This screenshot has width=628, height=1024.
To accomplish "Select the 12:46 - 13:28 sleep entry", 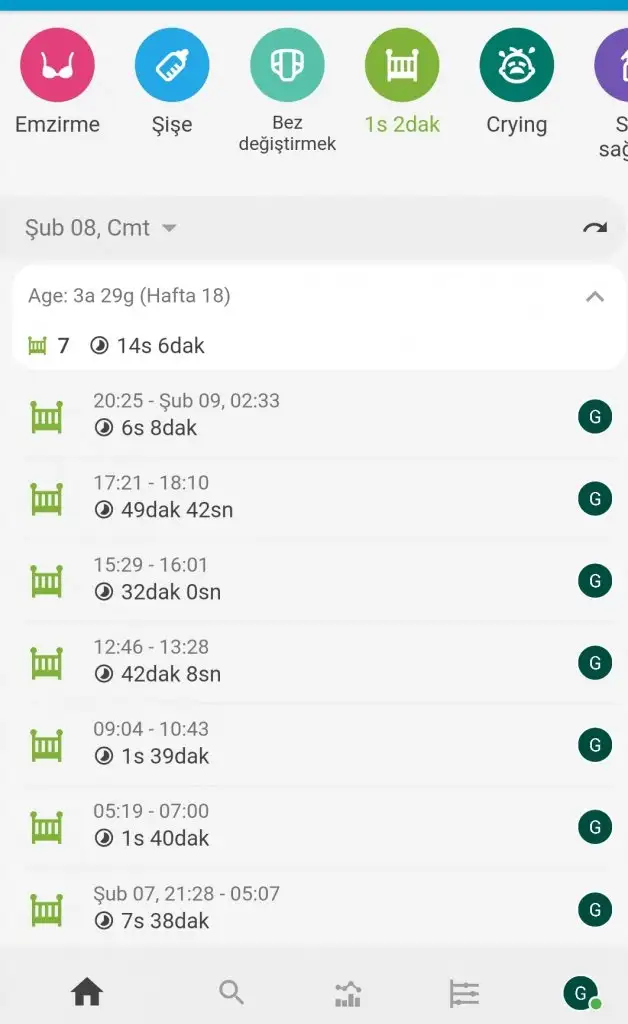I will [320, 662].
